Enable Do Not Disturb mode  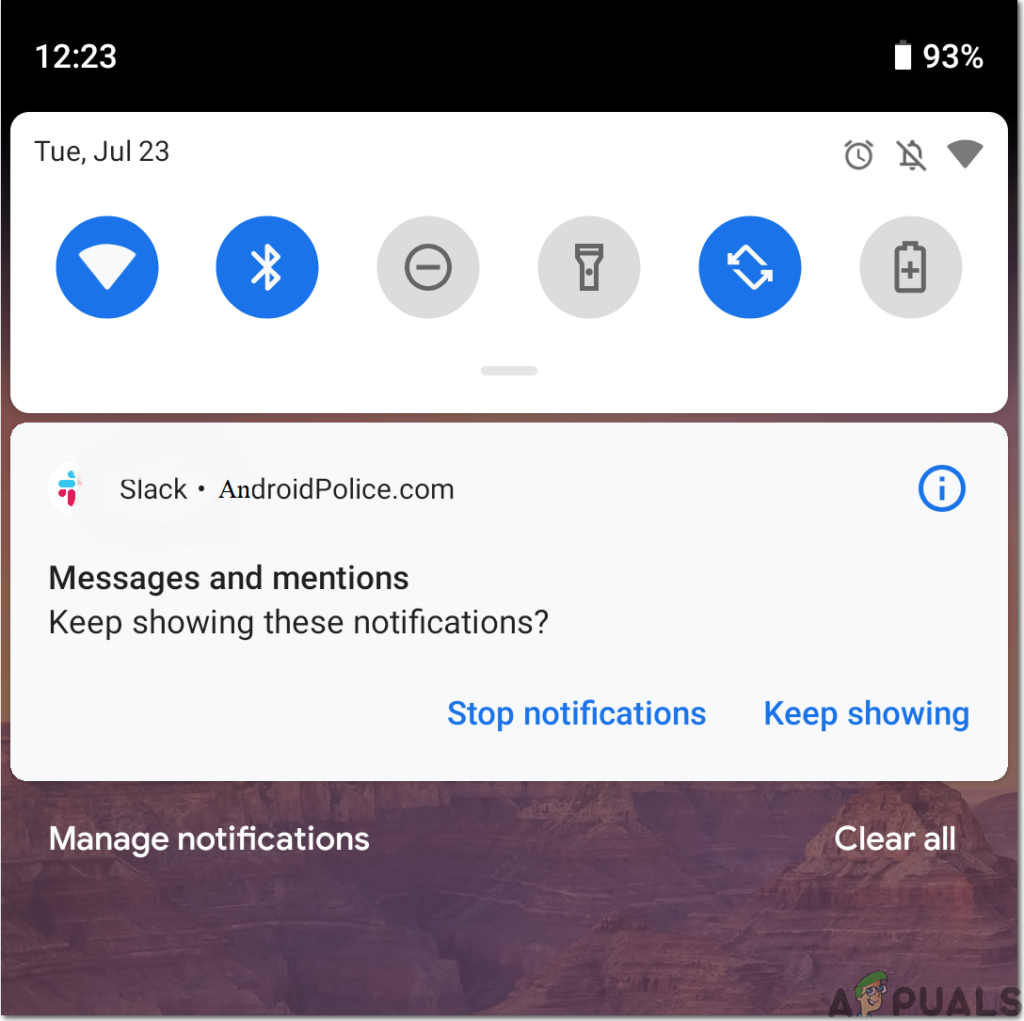[x=428, y=268]
